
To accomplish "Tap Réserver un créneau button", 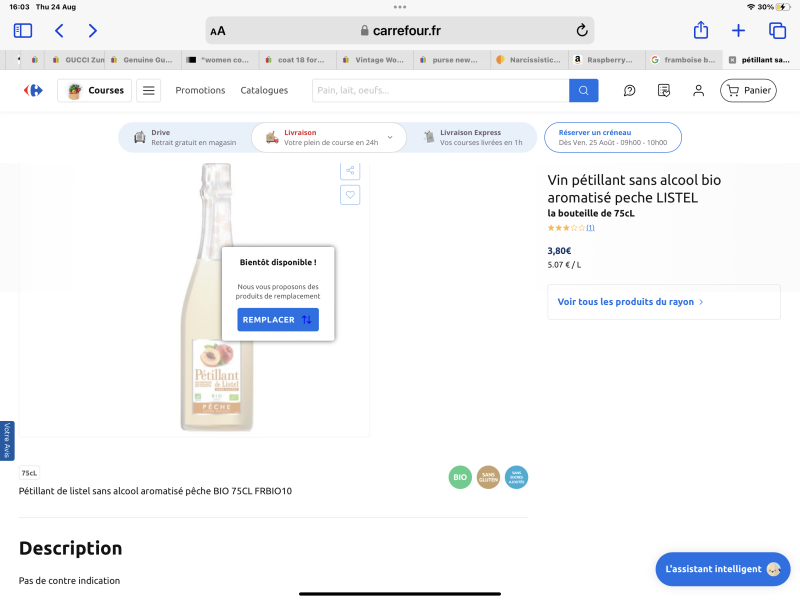I will (x=612, y=137).
